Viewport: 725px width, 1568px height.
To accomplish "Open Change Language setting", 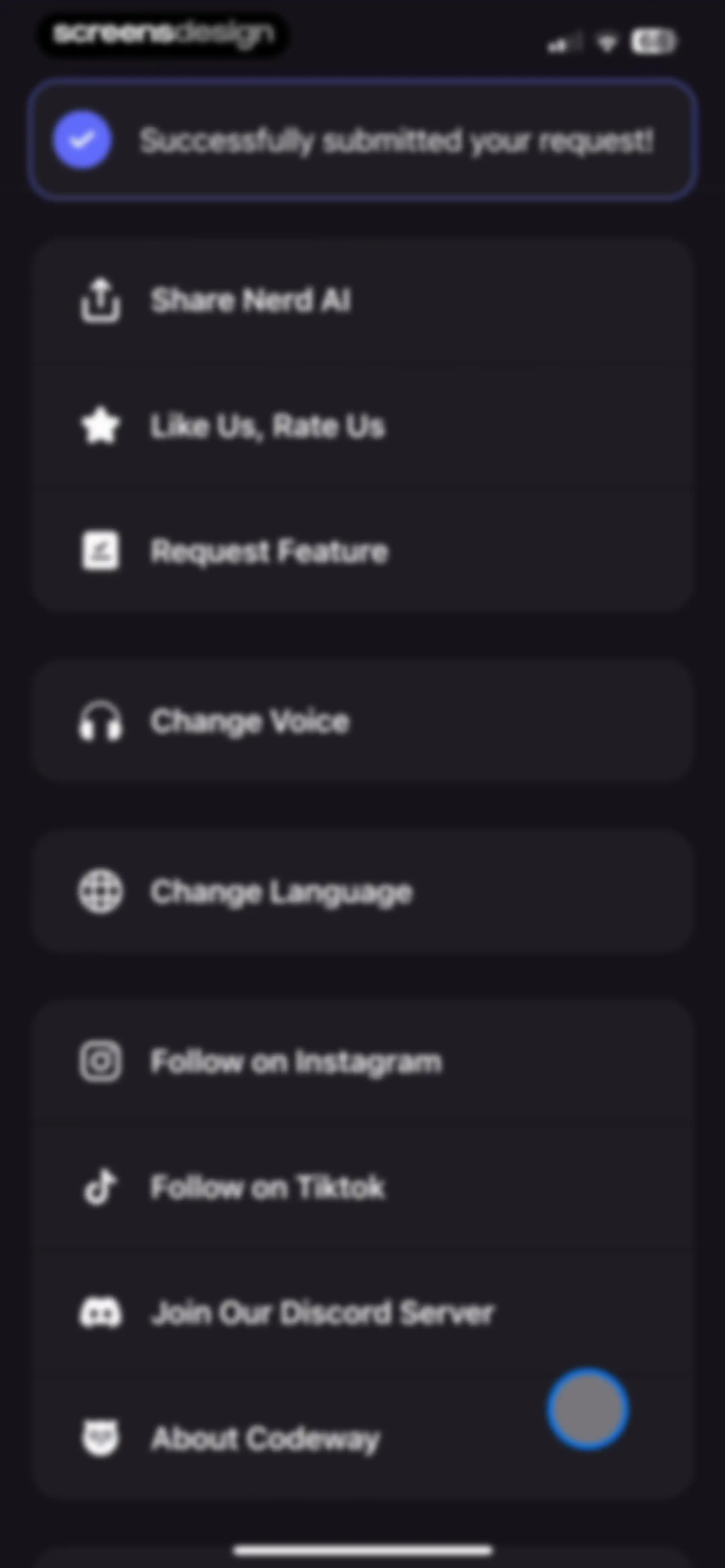I will point(363,892).
